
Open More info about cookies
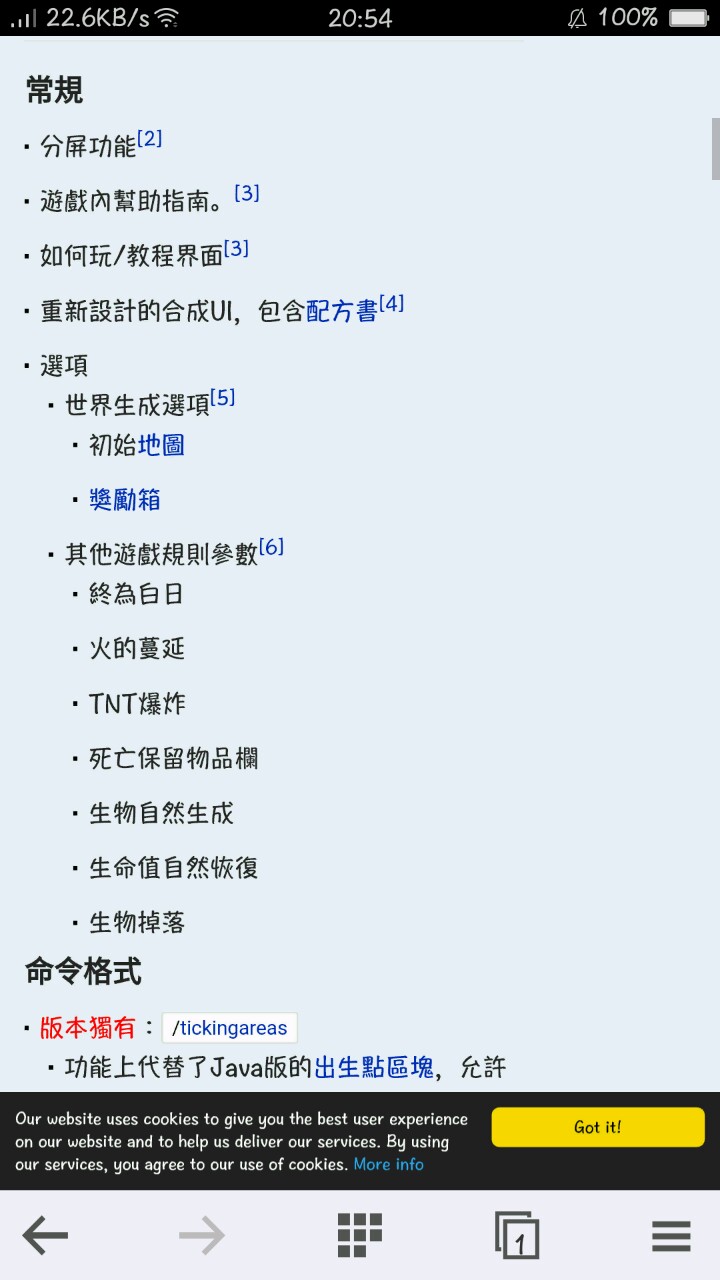388,1164
